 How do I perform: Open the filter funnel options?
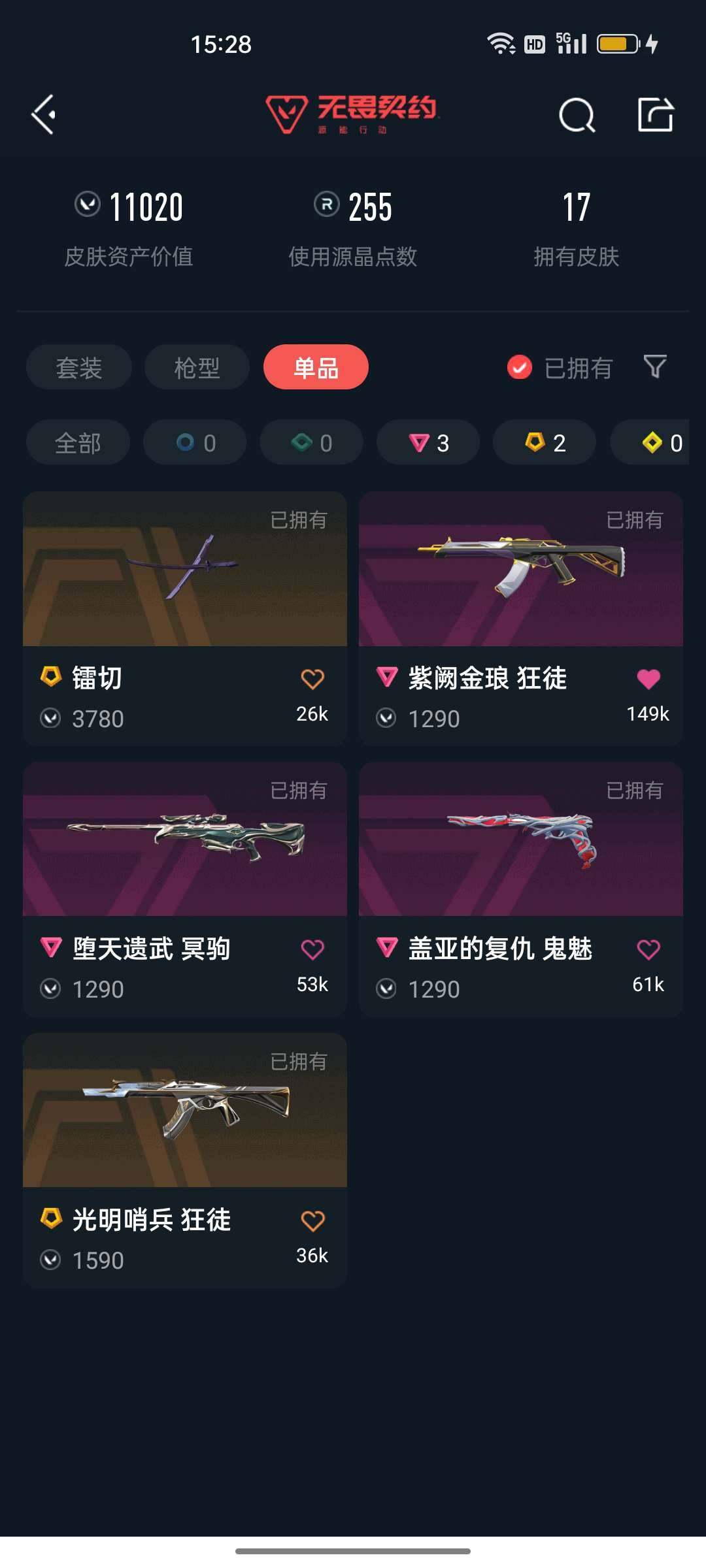click(x=656, y=368)
